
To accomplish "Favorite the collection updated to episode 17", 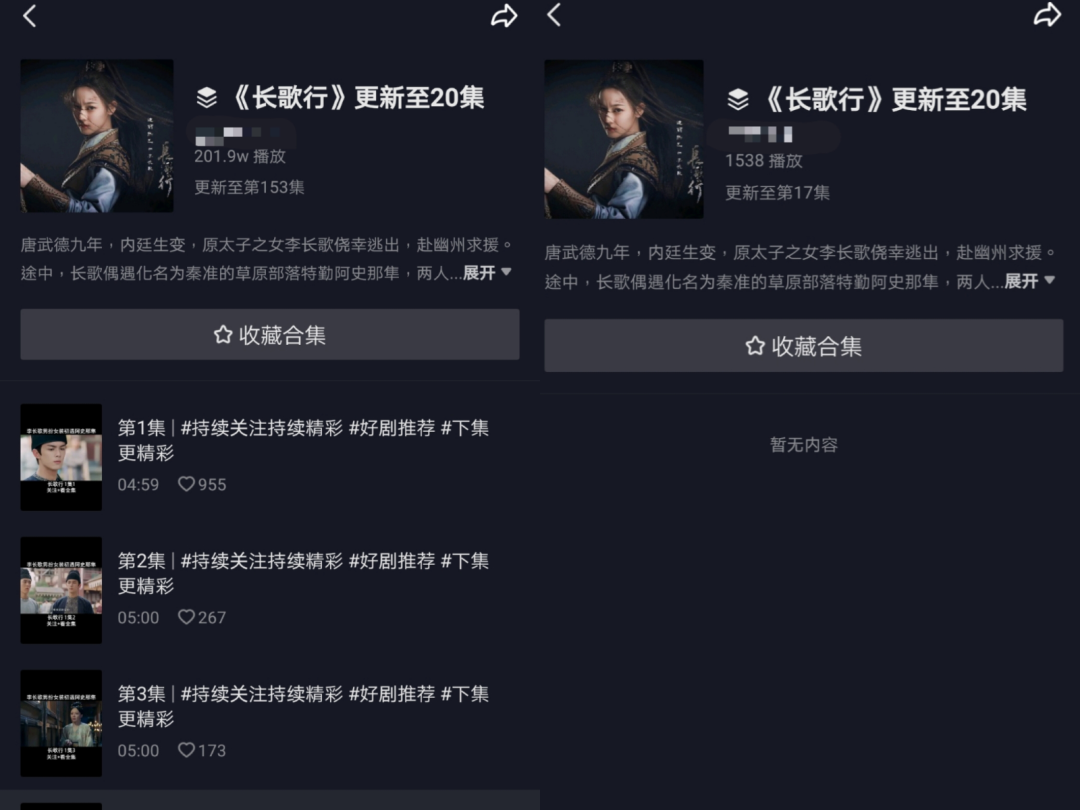I will point(803,346).
